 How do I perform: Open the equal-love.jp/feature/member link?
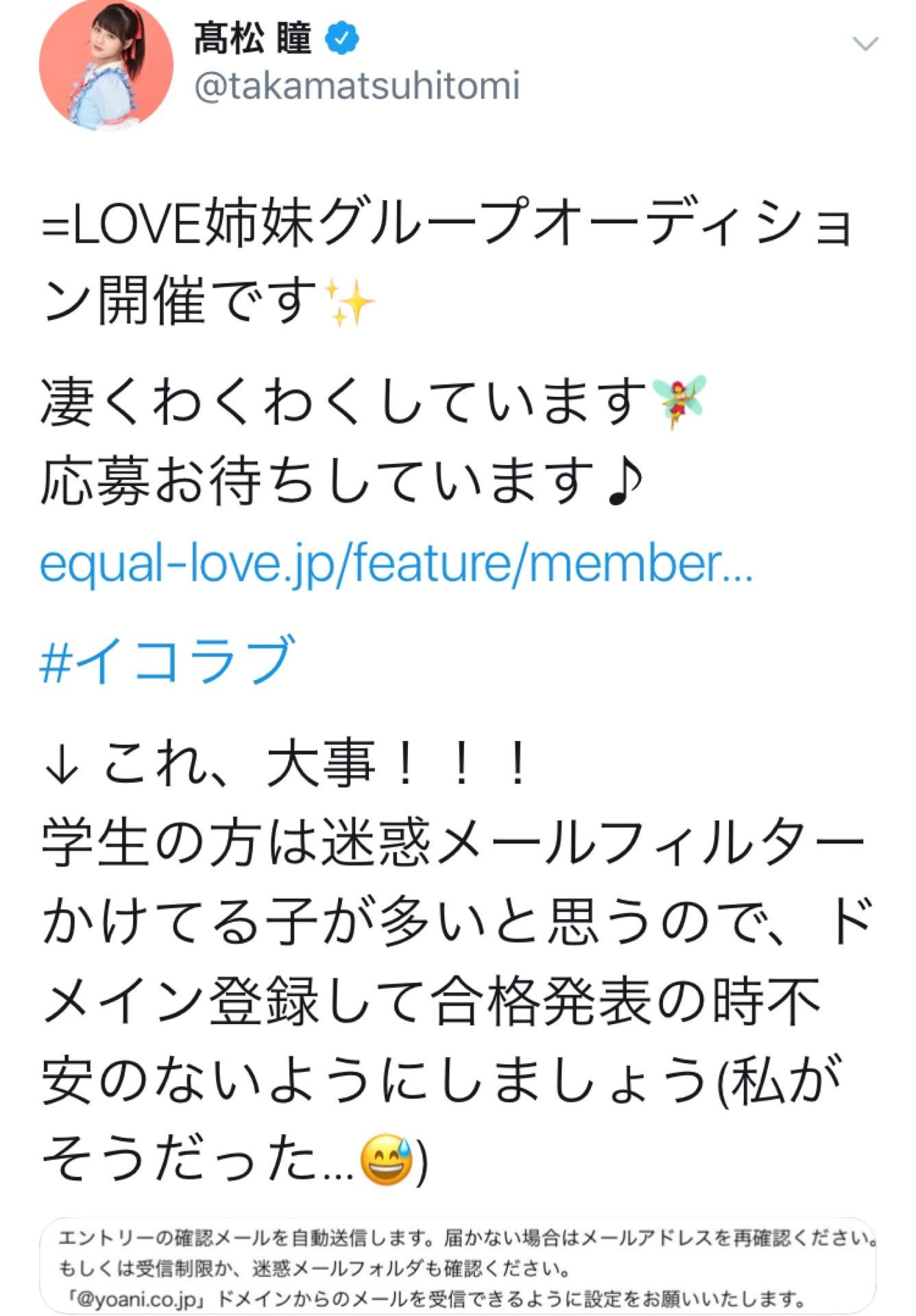tap(396, 563)
